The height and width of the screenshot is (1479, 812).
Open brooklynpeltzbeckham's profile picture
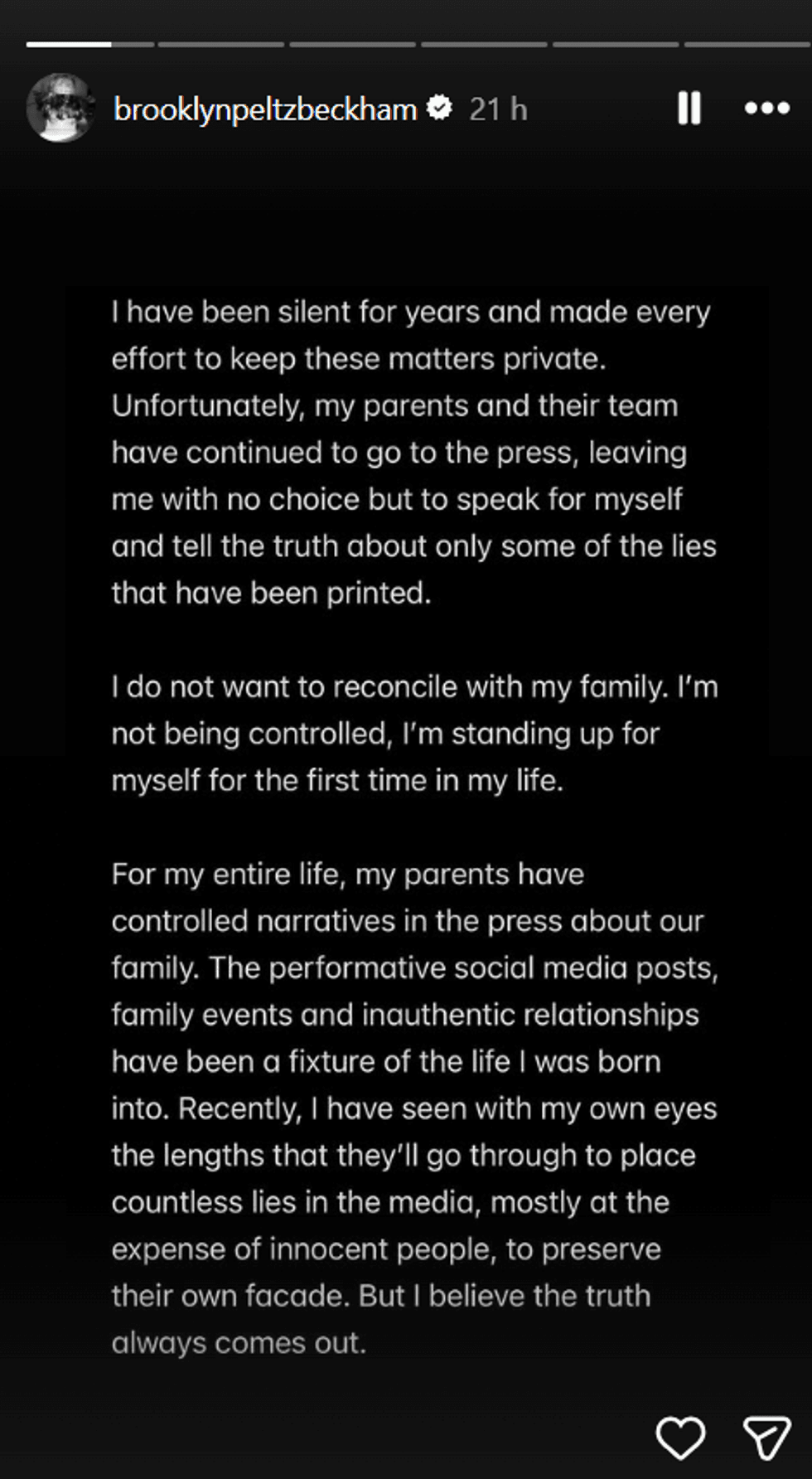click(x=60, y=108)
